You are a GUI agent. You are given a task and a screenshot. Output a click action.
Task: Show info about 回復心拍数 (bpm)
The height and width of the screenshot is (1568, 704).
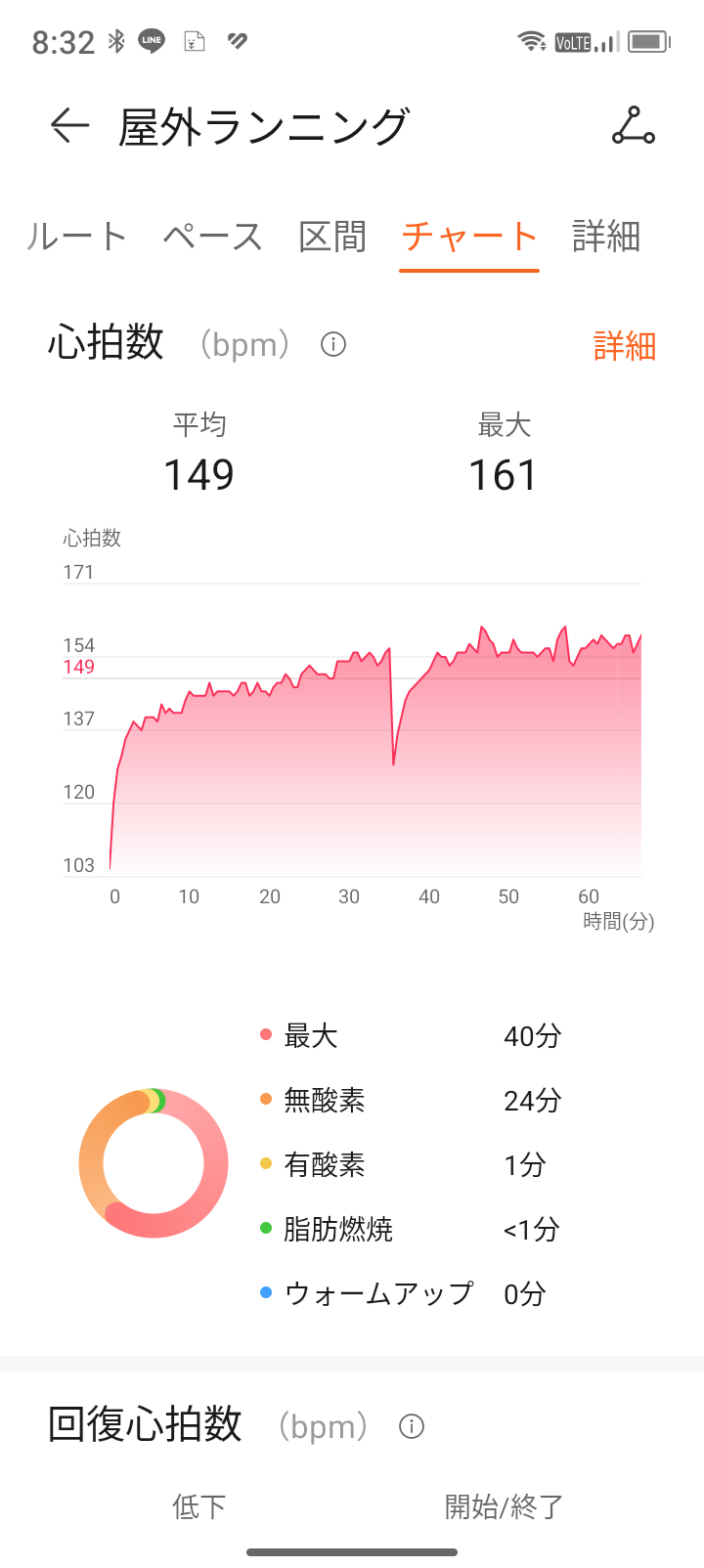click(412, 1426)
